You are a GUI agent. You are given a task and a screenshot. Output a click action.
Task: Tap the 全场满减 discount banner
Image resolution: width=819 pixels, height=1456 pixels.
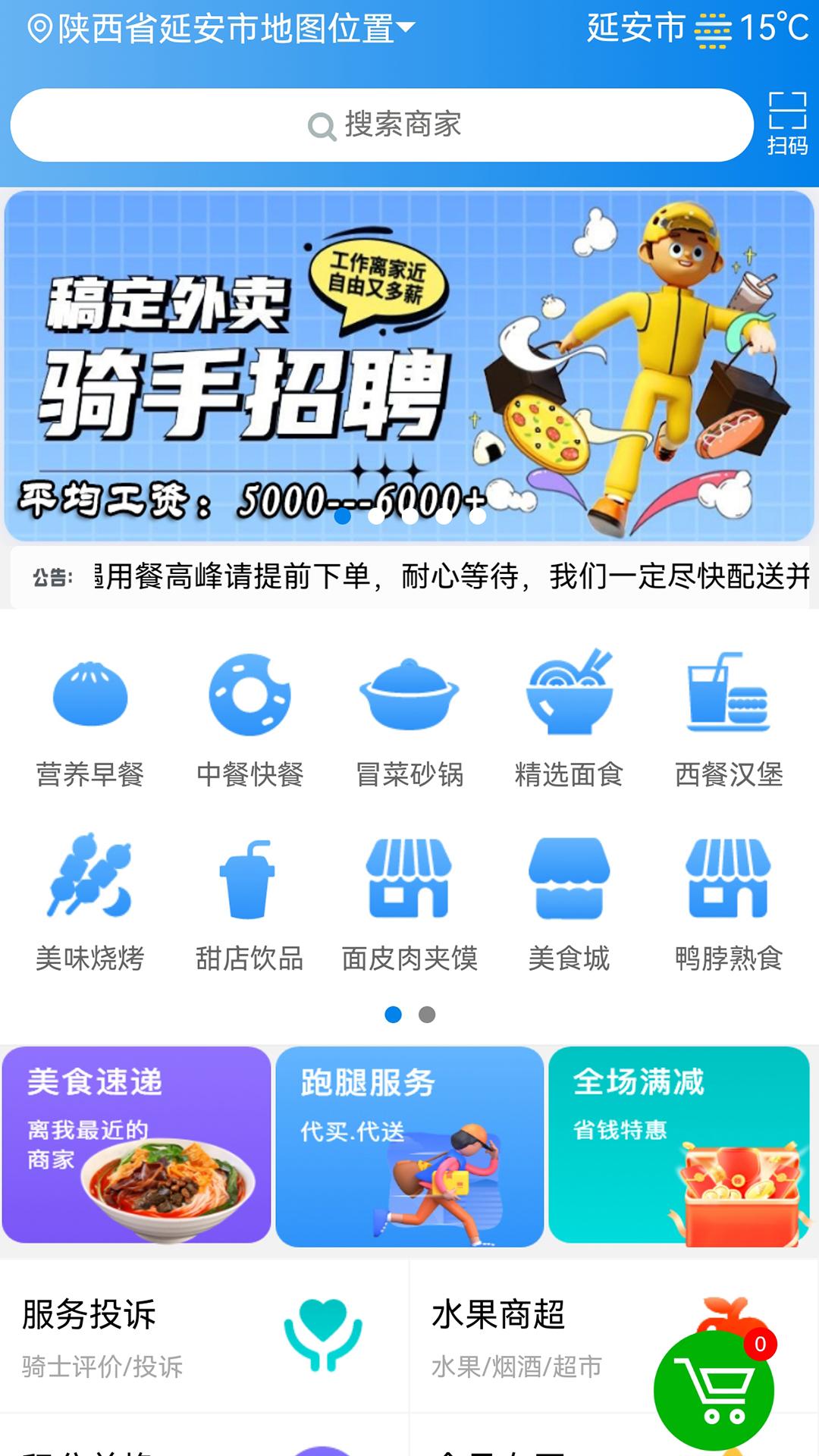(x=679, y=1149)
